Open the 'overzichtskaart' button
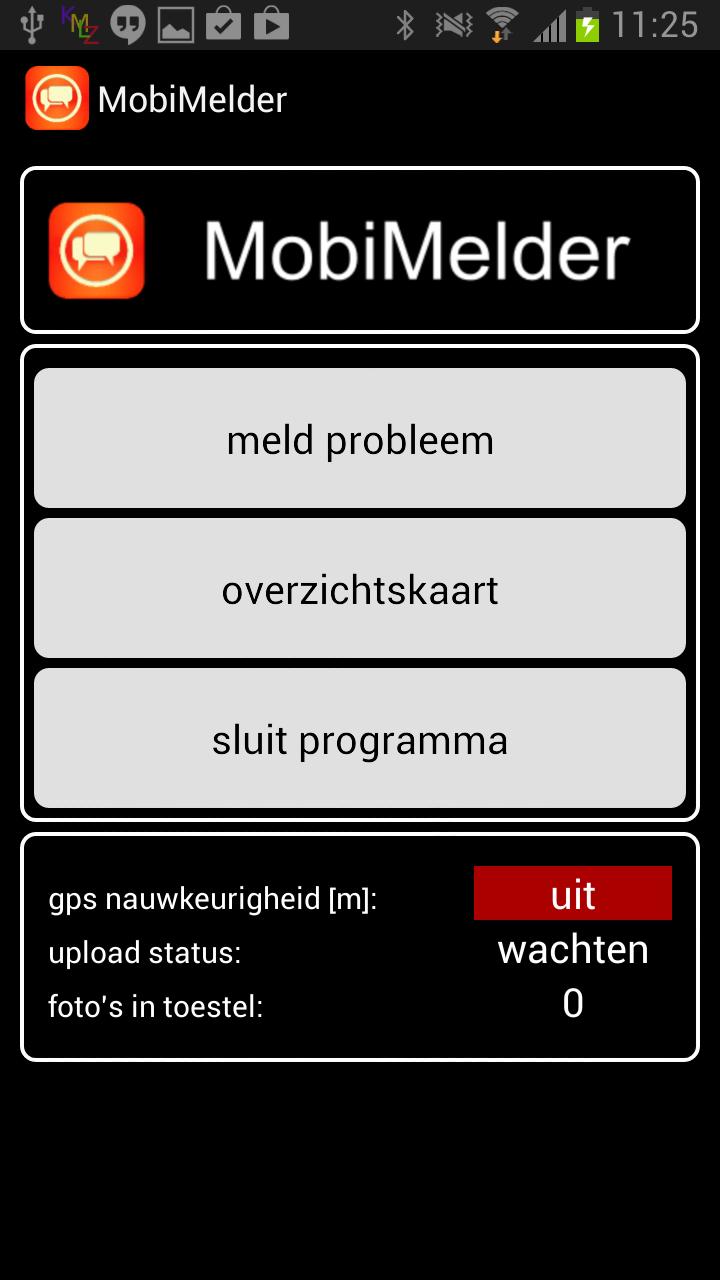 click(360, 588)
